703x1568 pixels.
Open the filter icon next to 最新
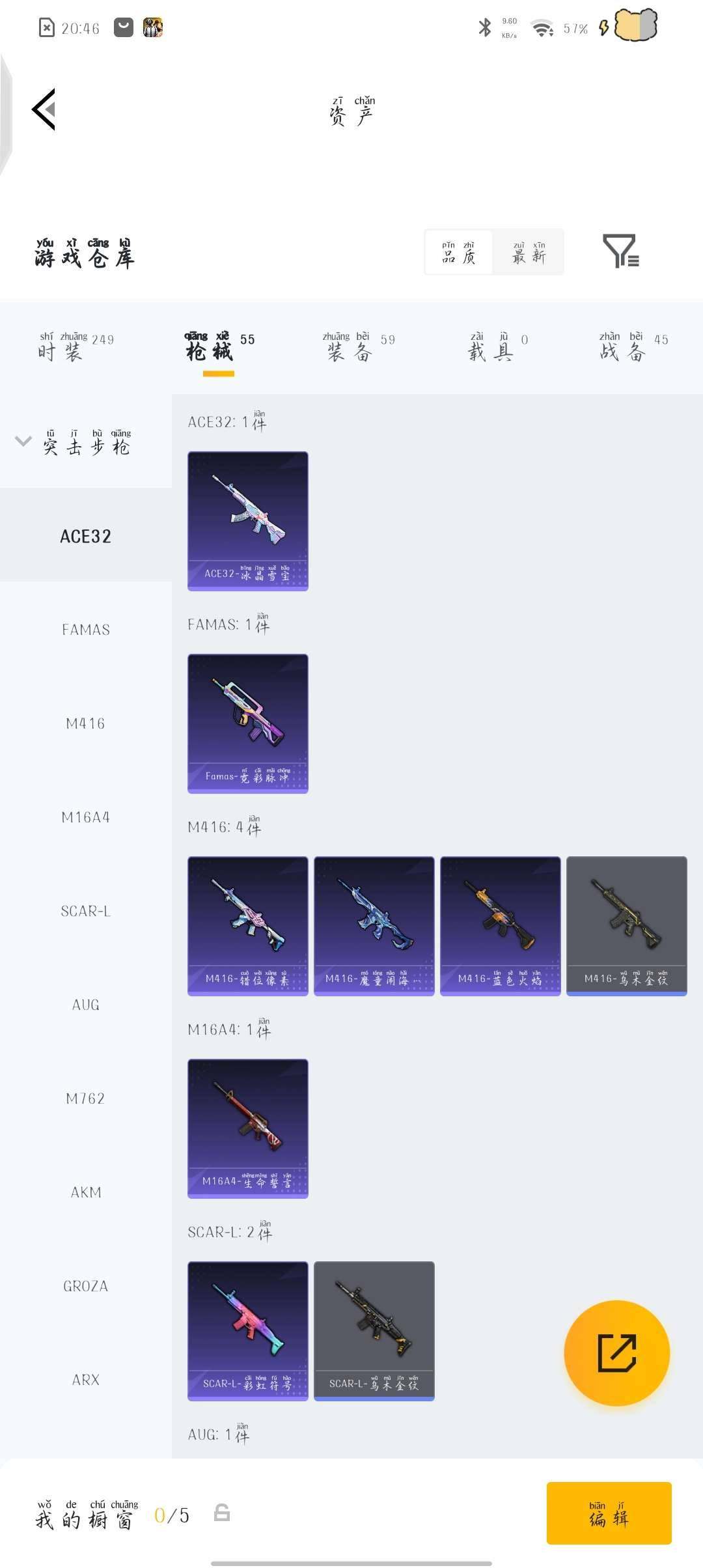click(620, 251)
